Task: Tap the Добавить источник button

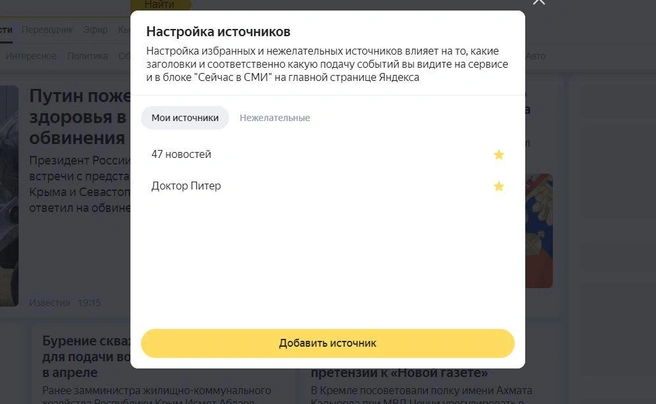Action: 327,343
